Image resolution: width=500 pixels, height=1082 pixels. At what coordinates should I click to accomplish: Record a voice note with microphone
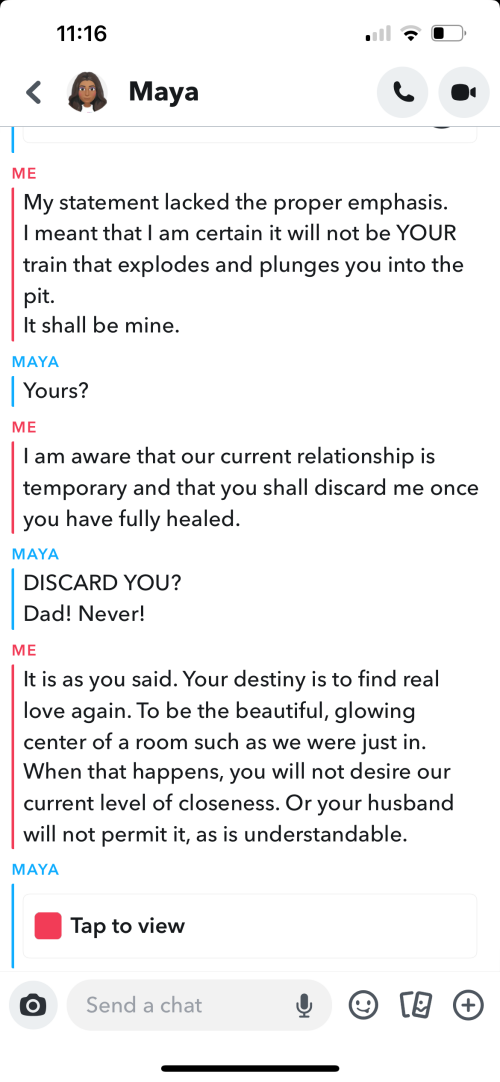point(304,1006)
